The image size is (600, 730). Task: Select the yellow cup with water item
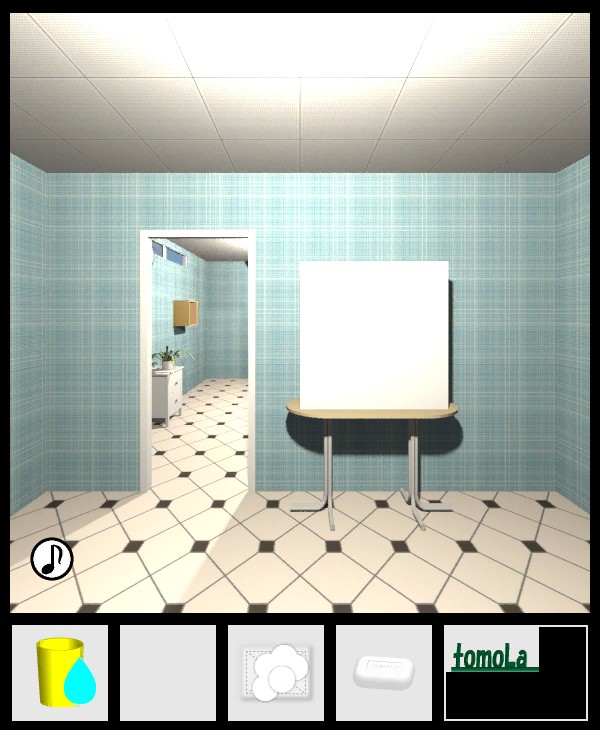(x=60, y=673)
